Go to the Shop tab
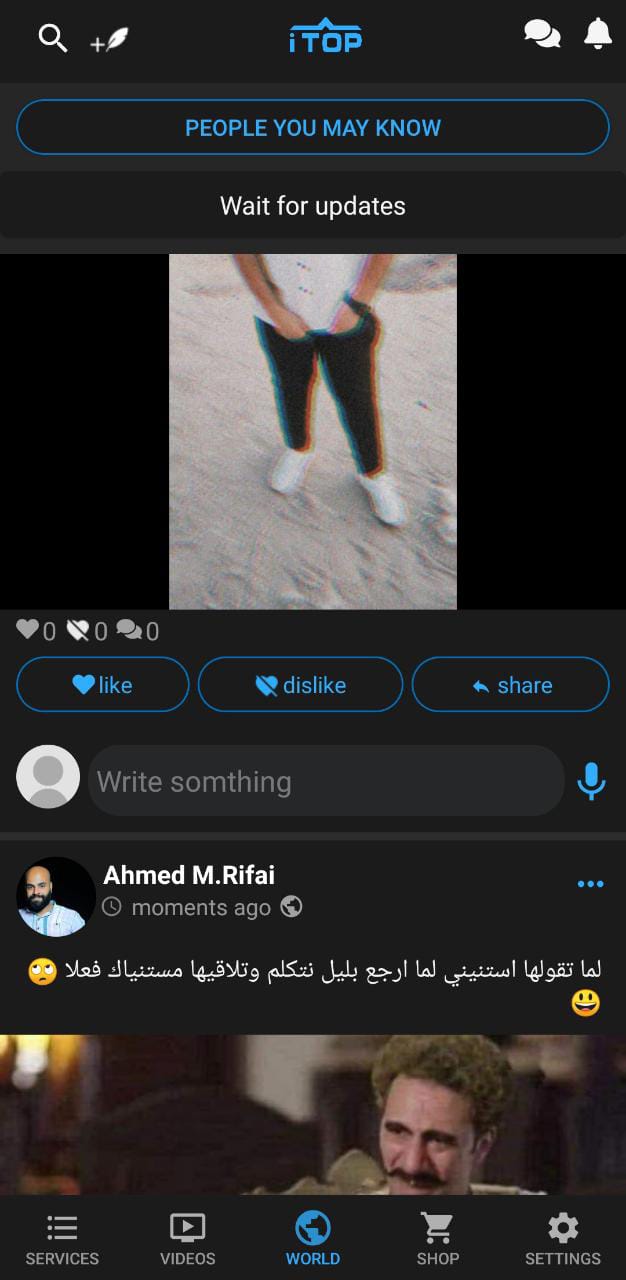Screen dimensions: 626x1280 tap(438, 1240)
